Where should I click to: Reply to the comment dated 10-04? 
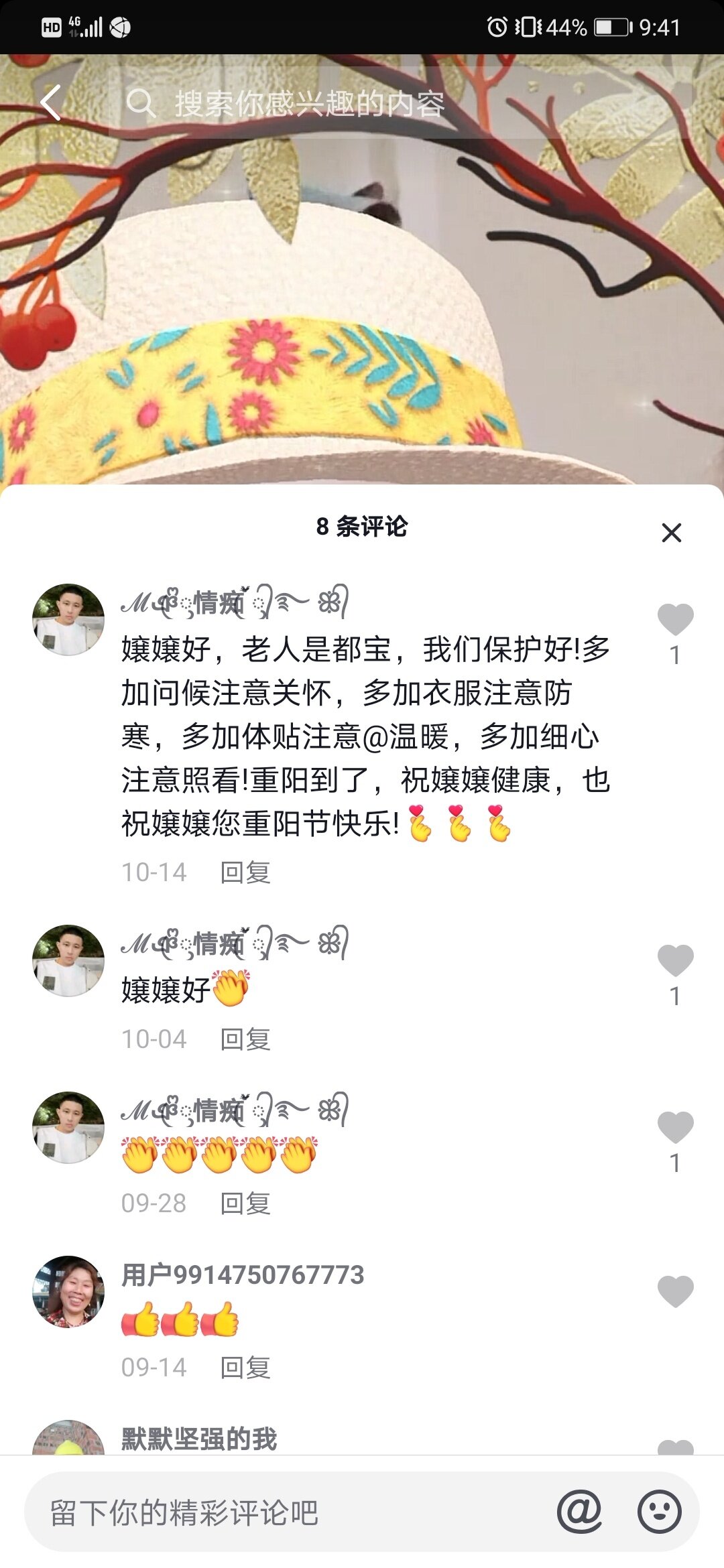pyautogui.click(x=245, y=1039)
